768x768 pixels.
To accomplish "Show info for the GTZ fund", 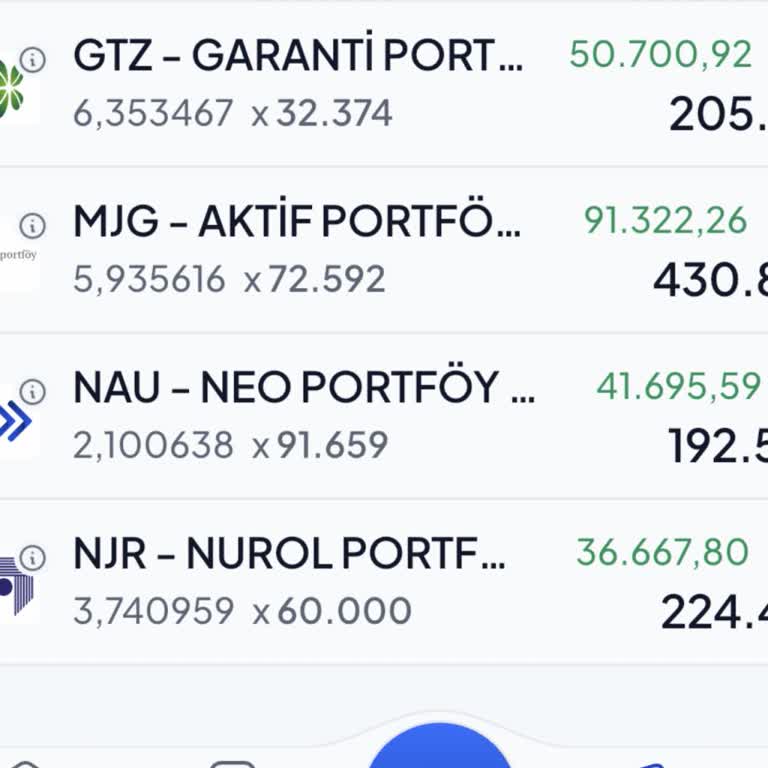I will 33,60.
